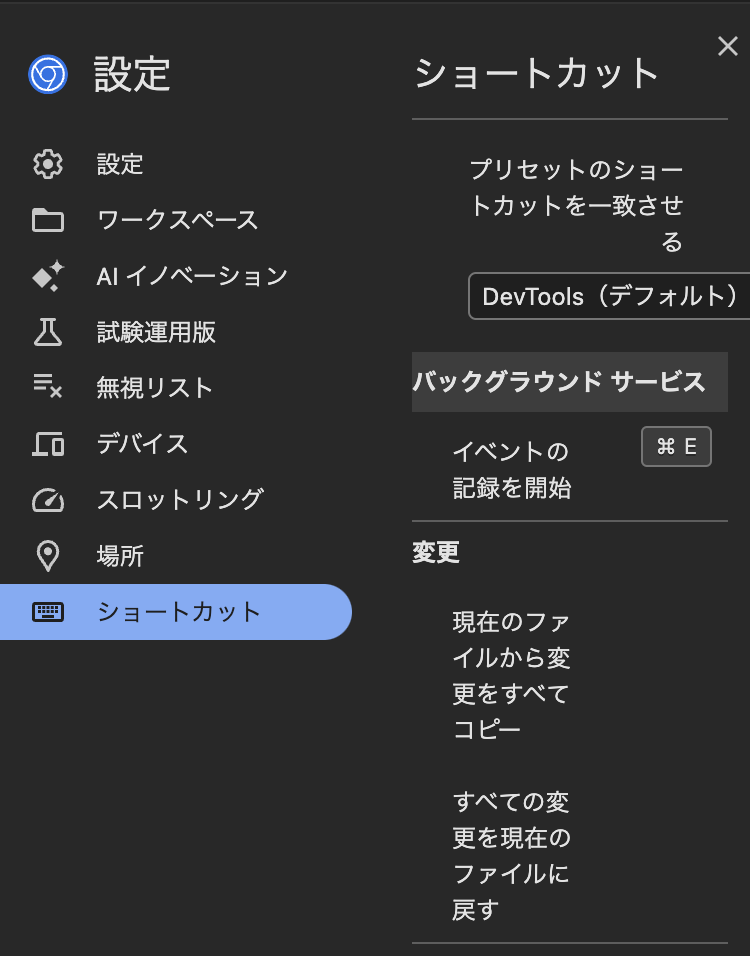This screenshot has height=956, width=750.
Task: Click the ワークスペース folder icon
Action: click(x=46, y=219)
